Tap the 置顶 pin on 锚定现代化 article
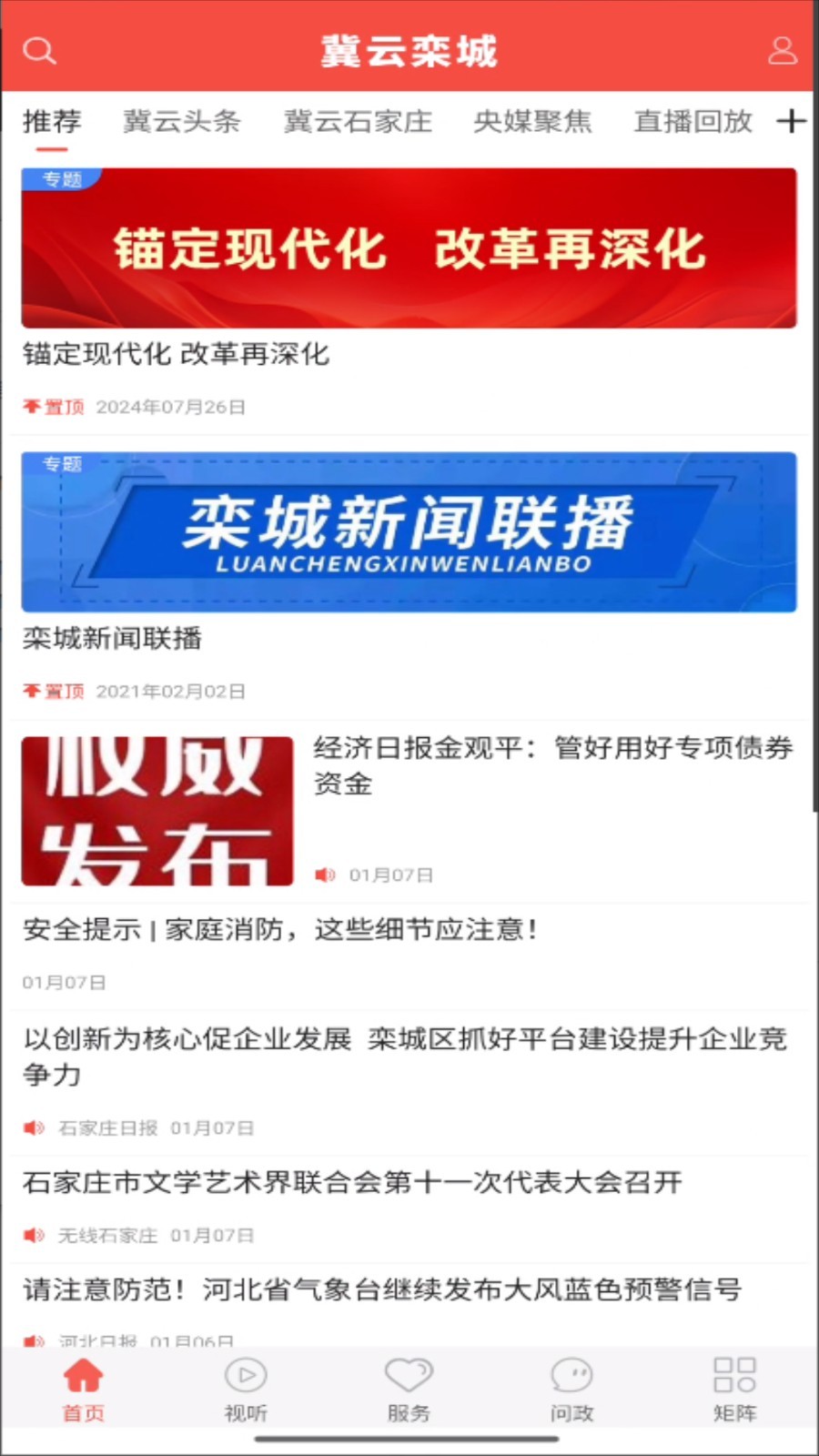Screen dimensions: 819x1456 coord(34,408)
